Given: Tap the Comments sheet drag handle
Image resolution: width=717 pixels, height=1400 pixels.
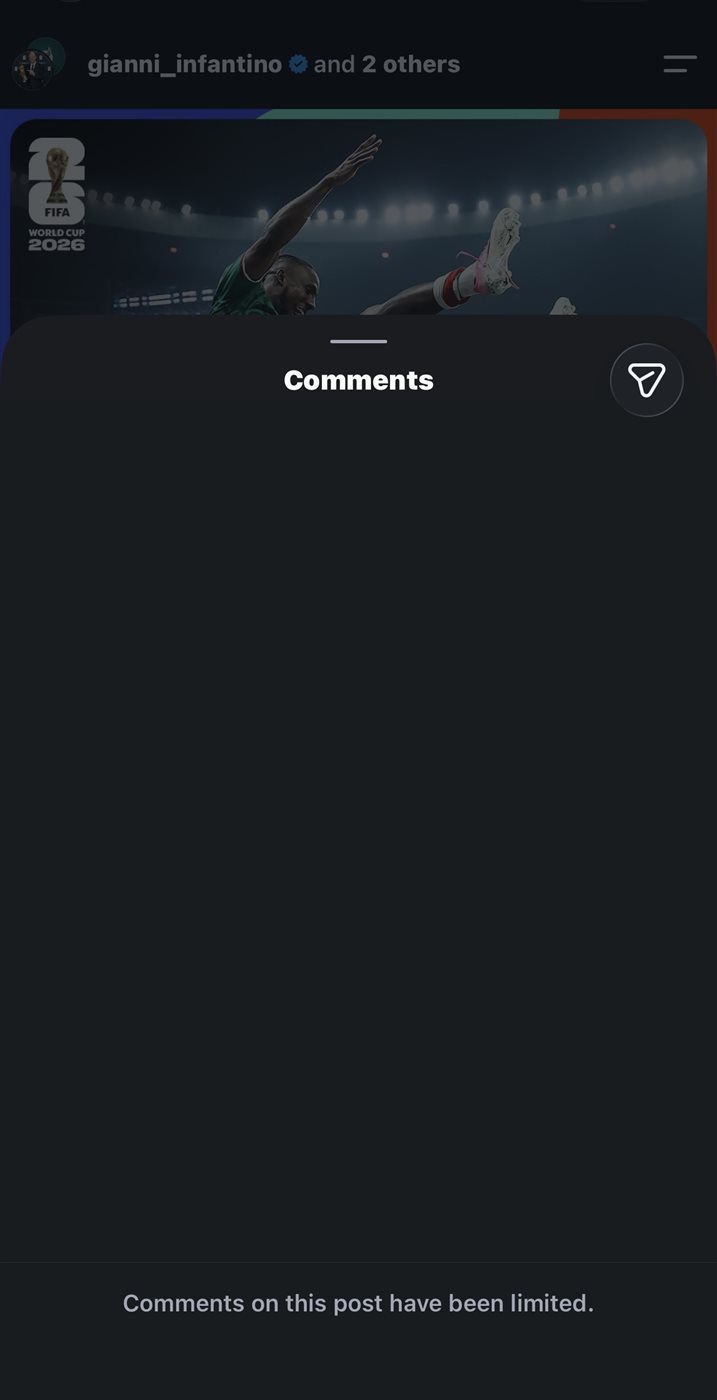Looking at the screenshot, I should tap(358, 341).
